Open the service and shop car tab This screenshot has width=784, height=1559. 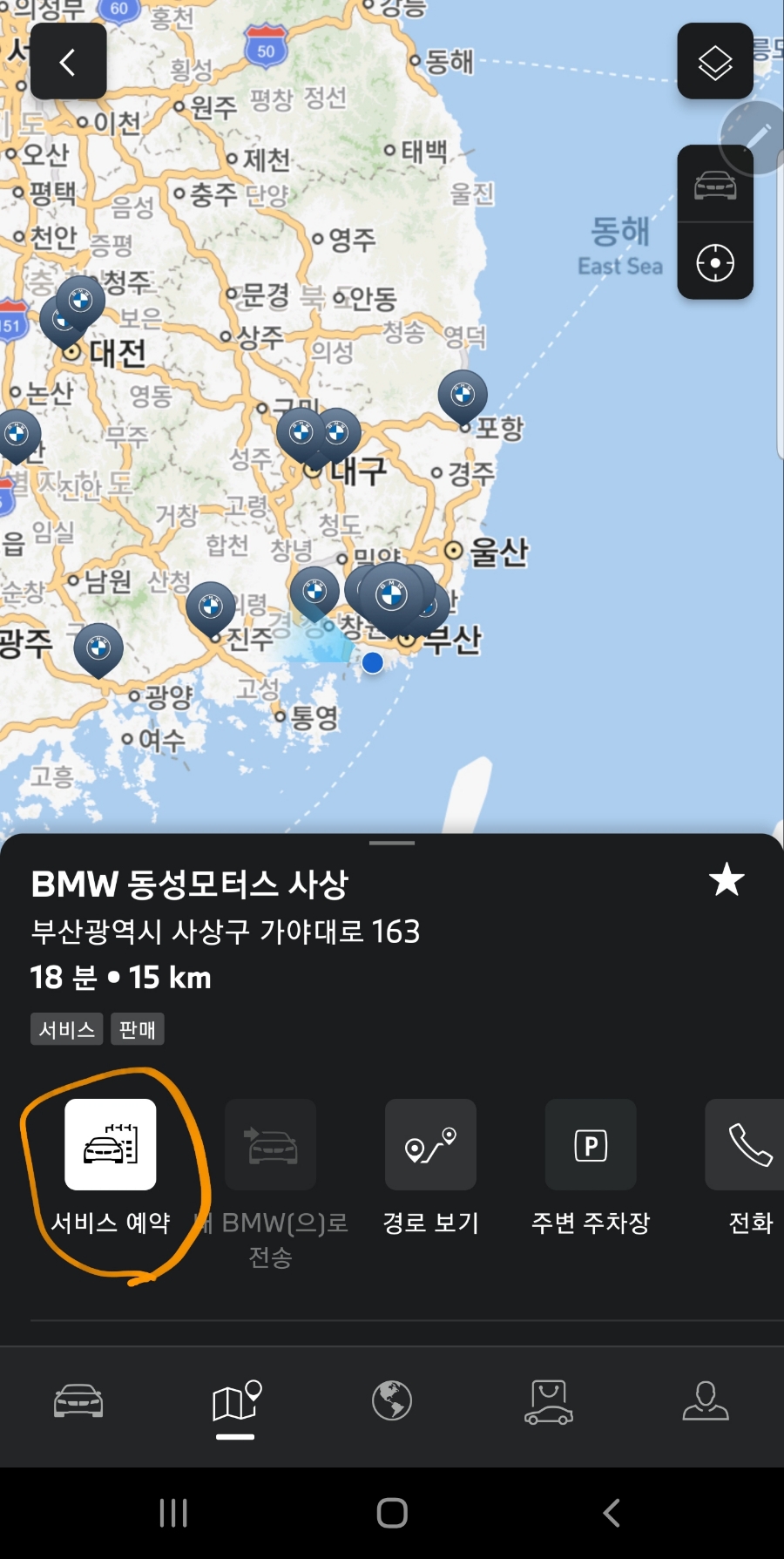tap(549, 1401)
